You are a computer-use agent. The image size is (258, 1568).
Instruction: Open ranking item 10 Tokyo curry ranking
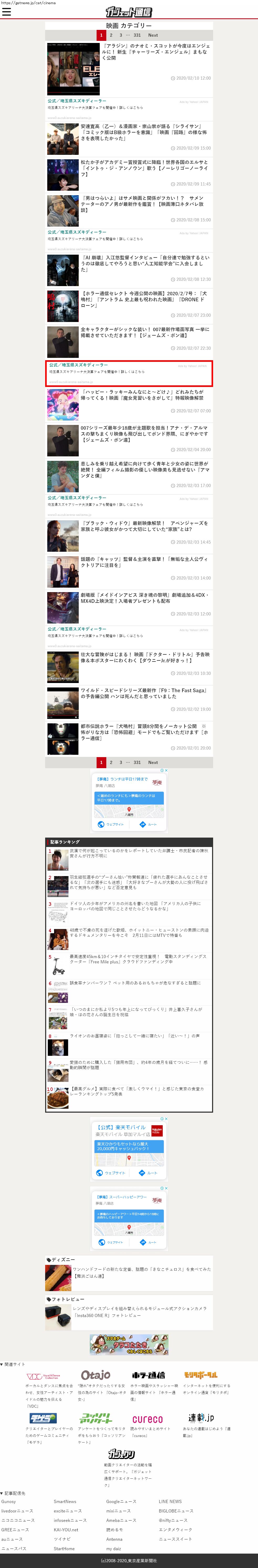[138, 1091]
